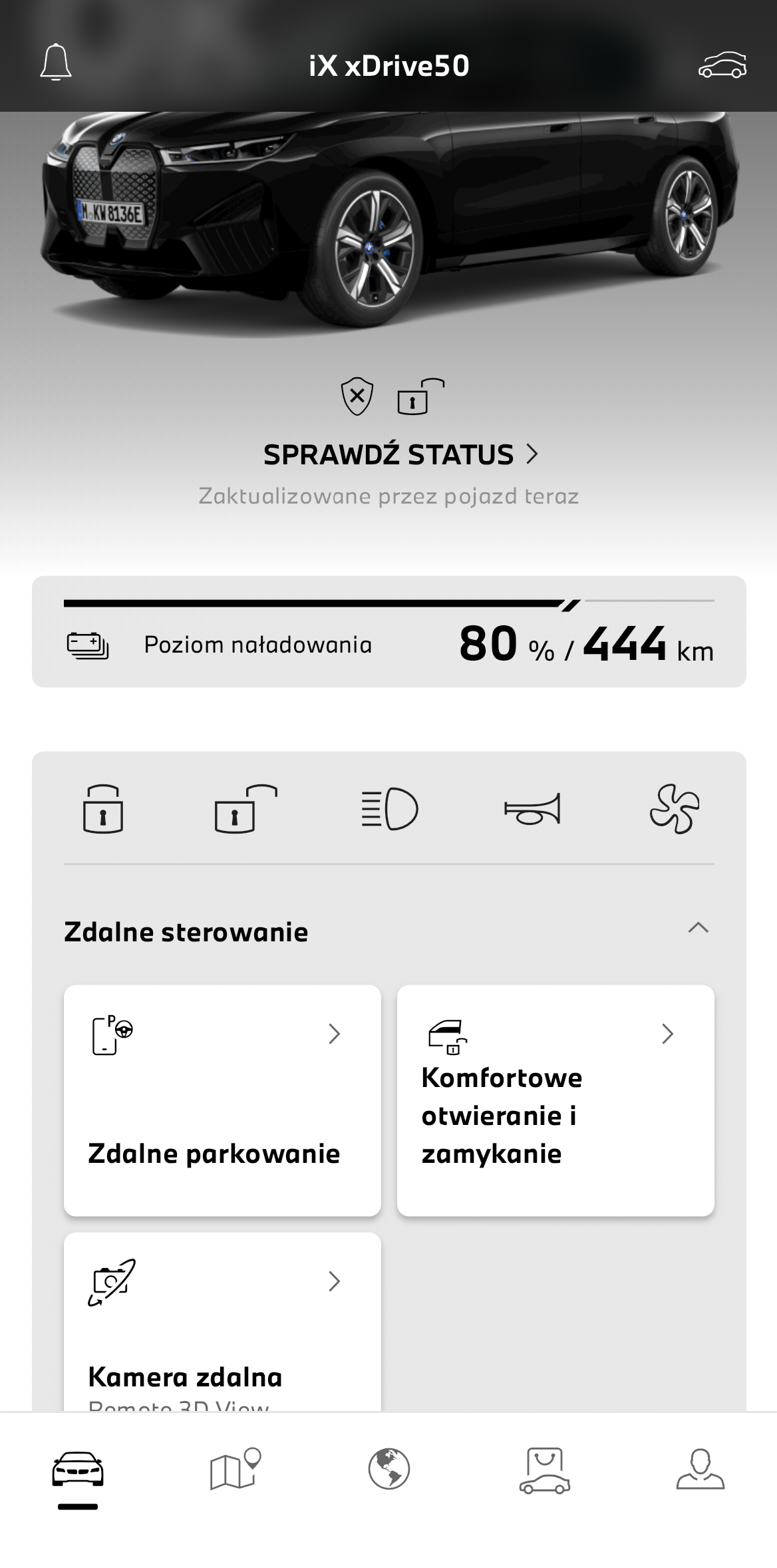Collapse the Zdalne sterowanie section
This screenshot has width=777, height=1568.
698,928
